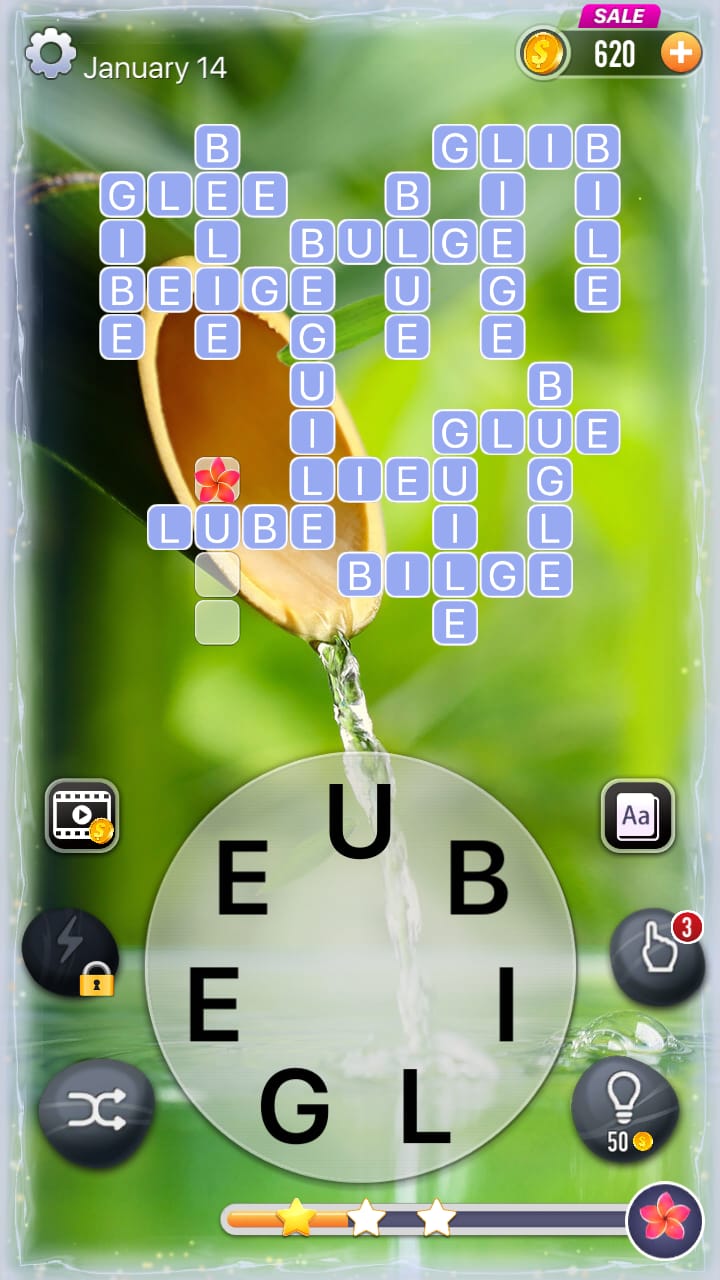The image size is (720, 1280).
Task: Open the SALE offer badge
Action: coord(619,16)
